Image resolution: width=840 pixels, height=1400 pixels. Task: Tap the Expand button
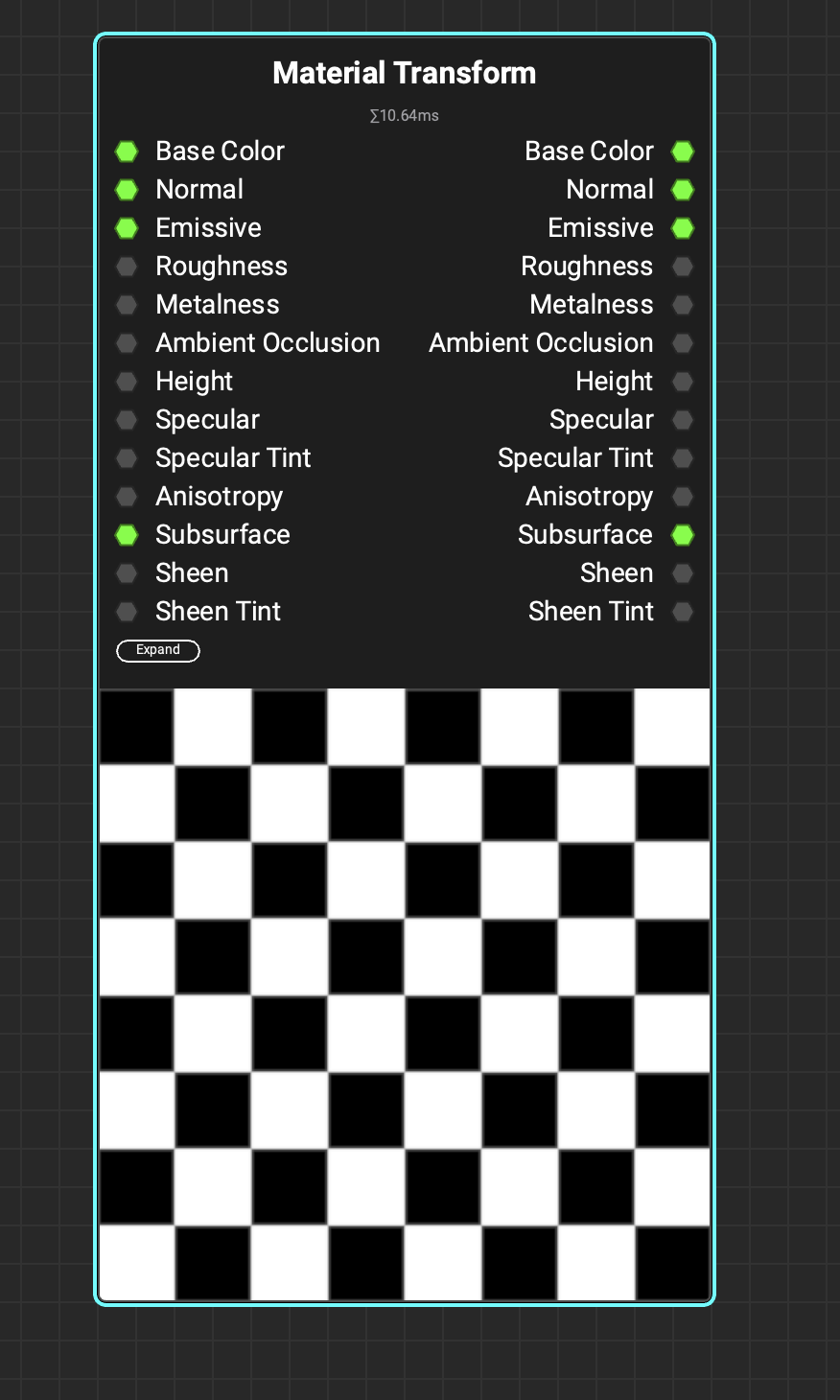[x=158, y=651]
